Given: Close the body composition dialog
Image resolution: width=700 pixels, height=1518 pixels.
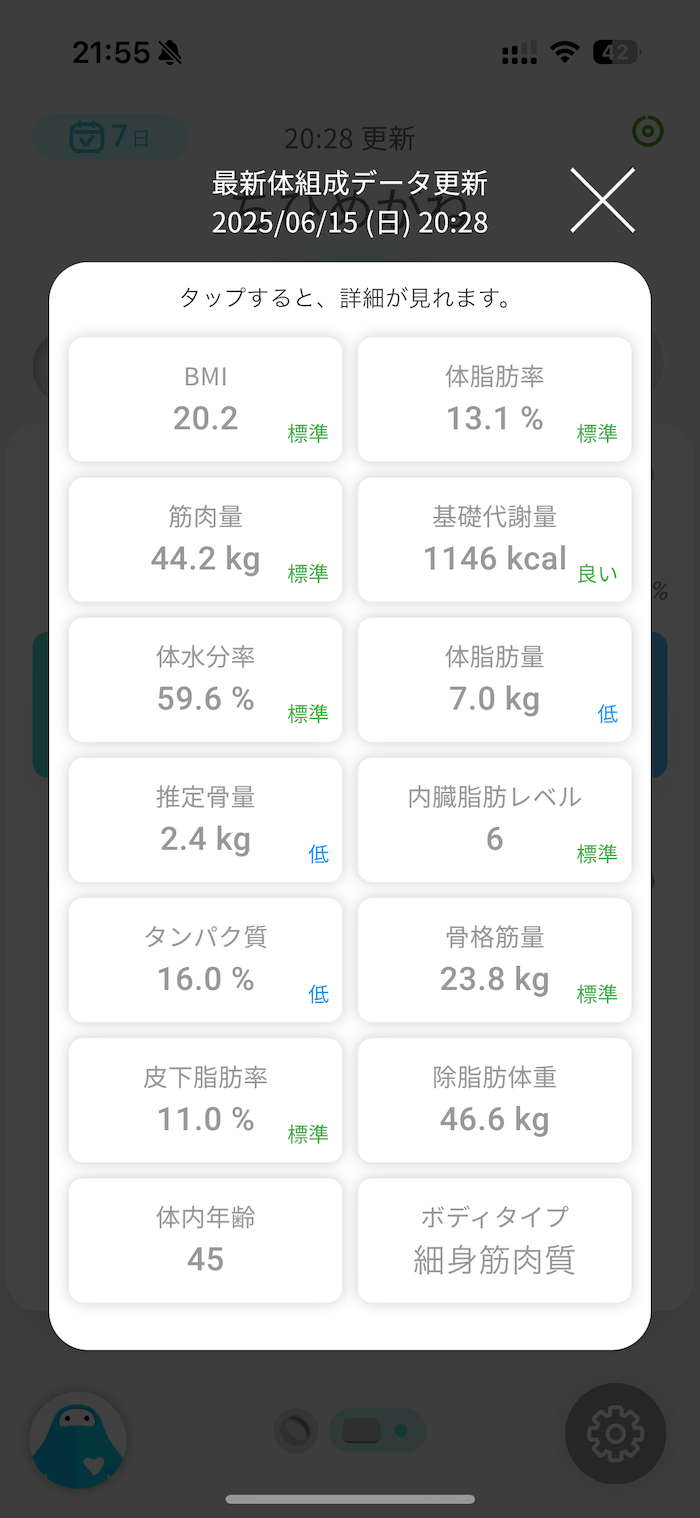Looking at the screenshot, I should (603, 200).
